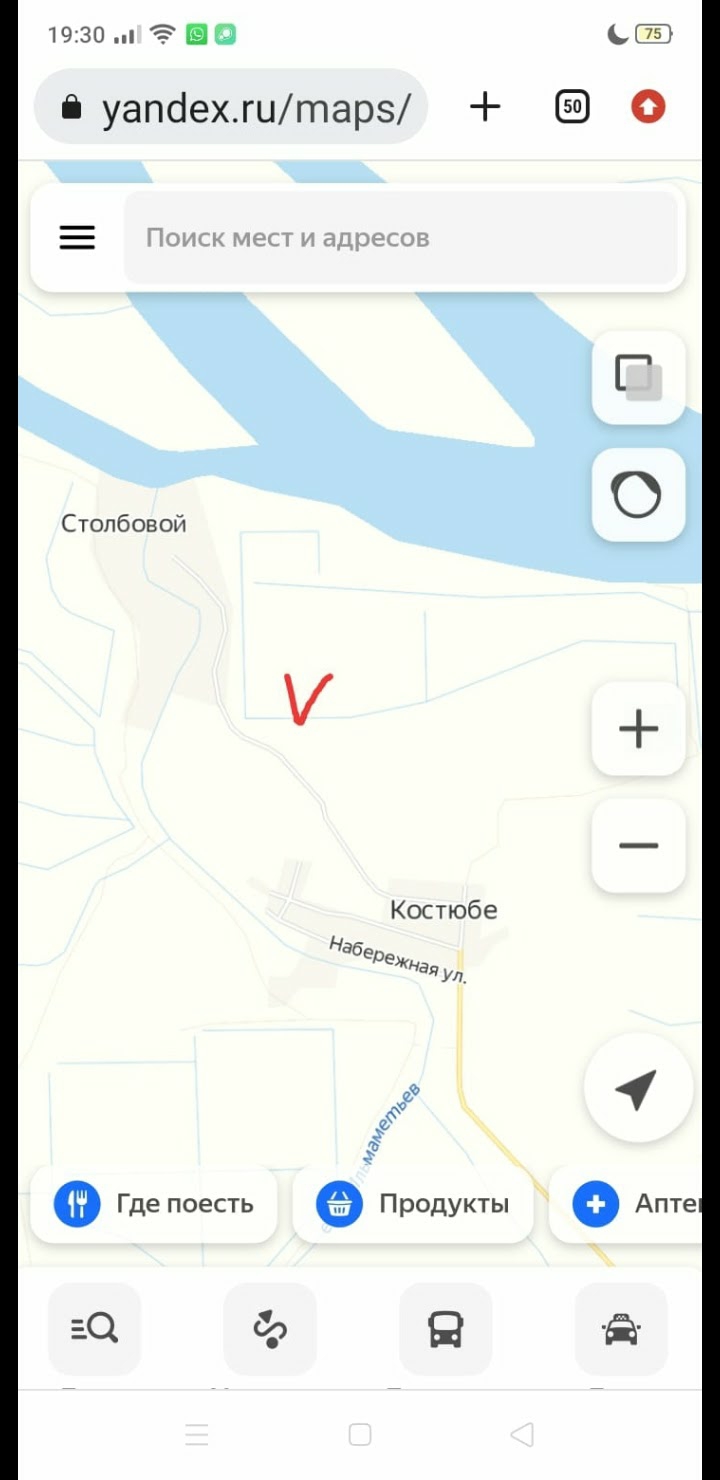Open a new browser tab
Screen dimensions: 720x1480
tap(485, 107)
